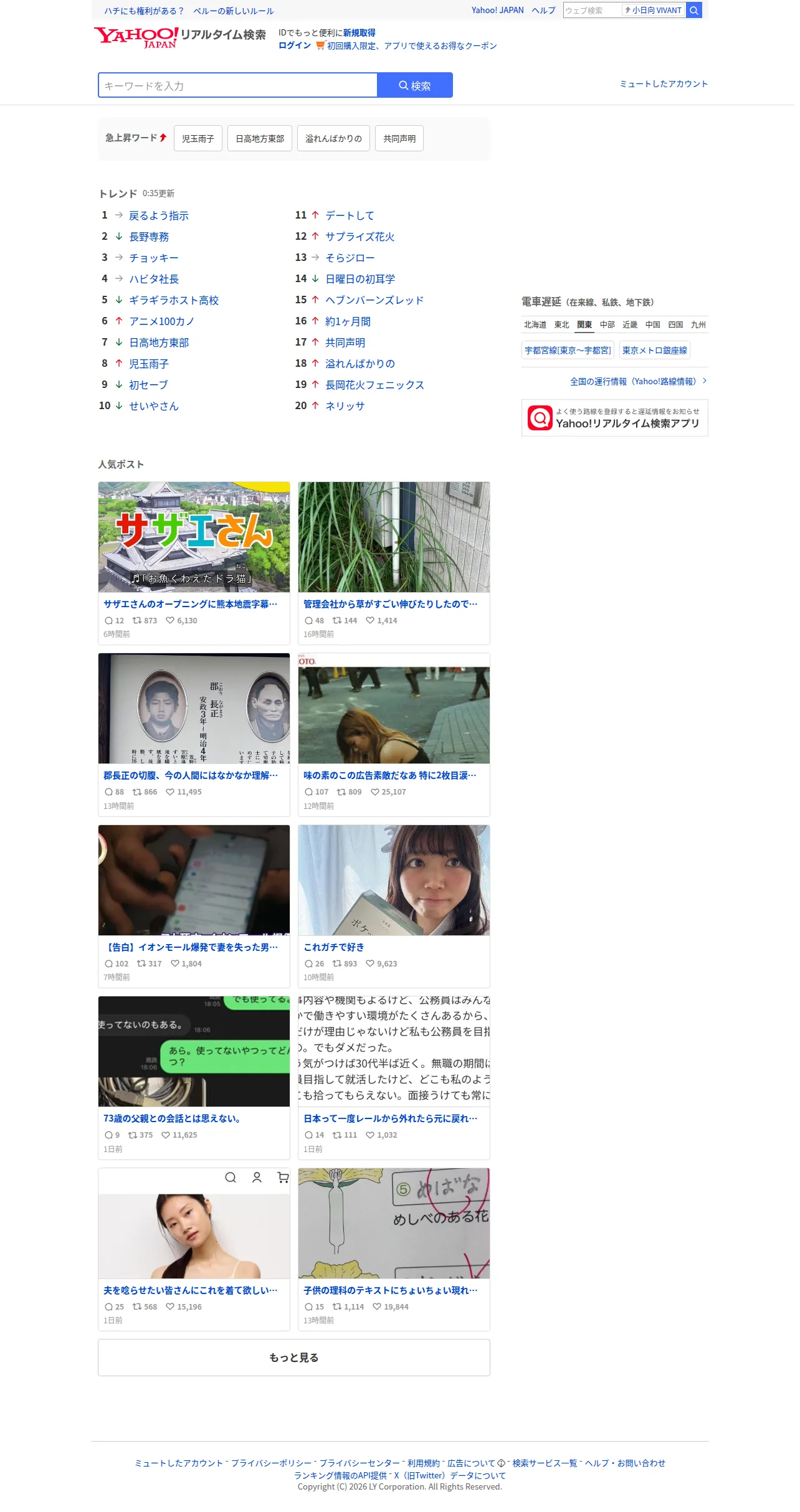Open trend 1 戻るよう指示
The image size is (800, 1512).
coord(158,215)
